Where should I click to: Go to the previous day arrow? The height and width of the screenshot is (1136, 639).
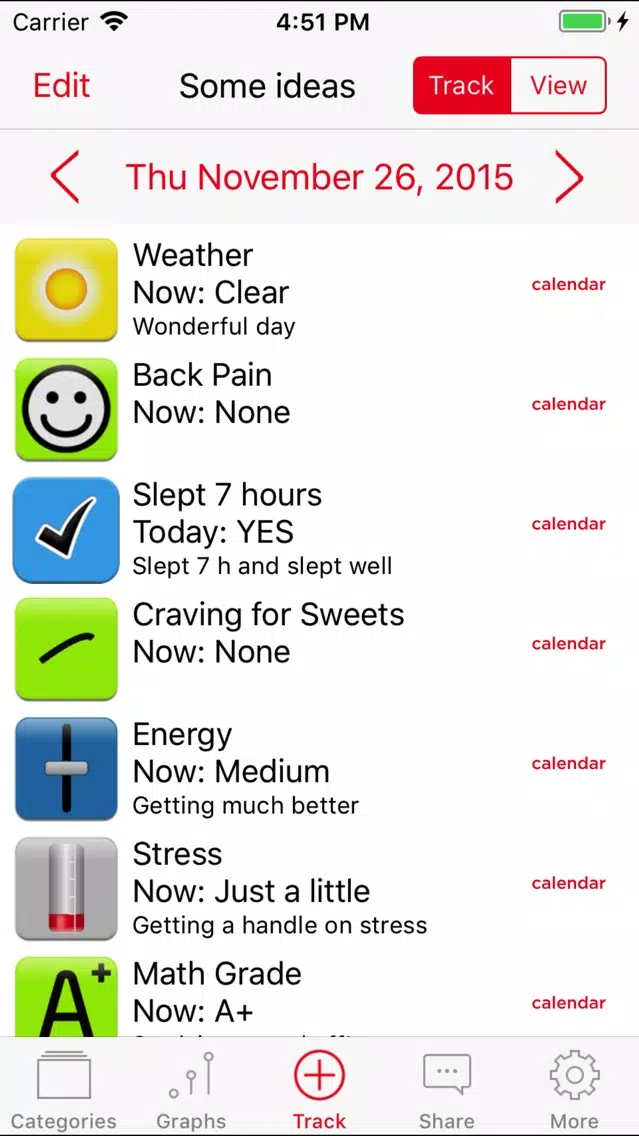64,177
